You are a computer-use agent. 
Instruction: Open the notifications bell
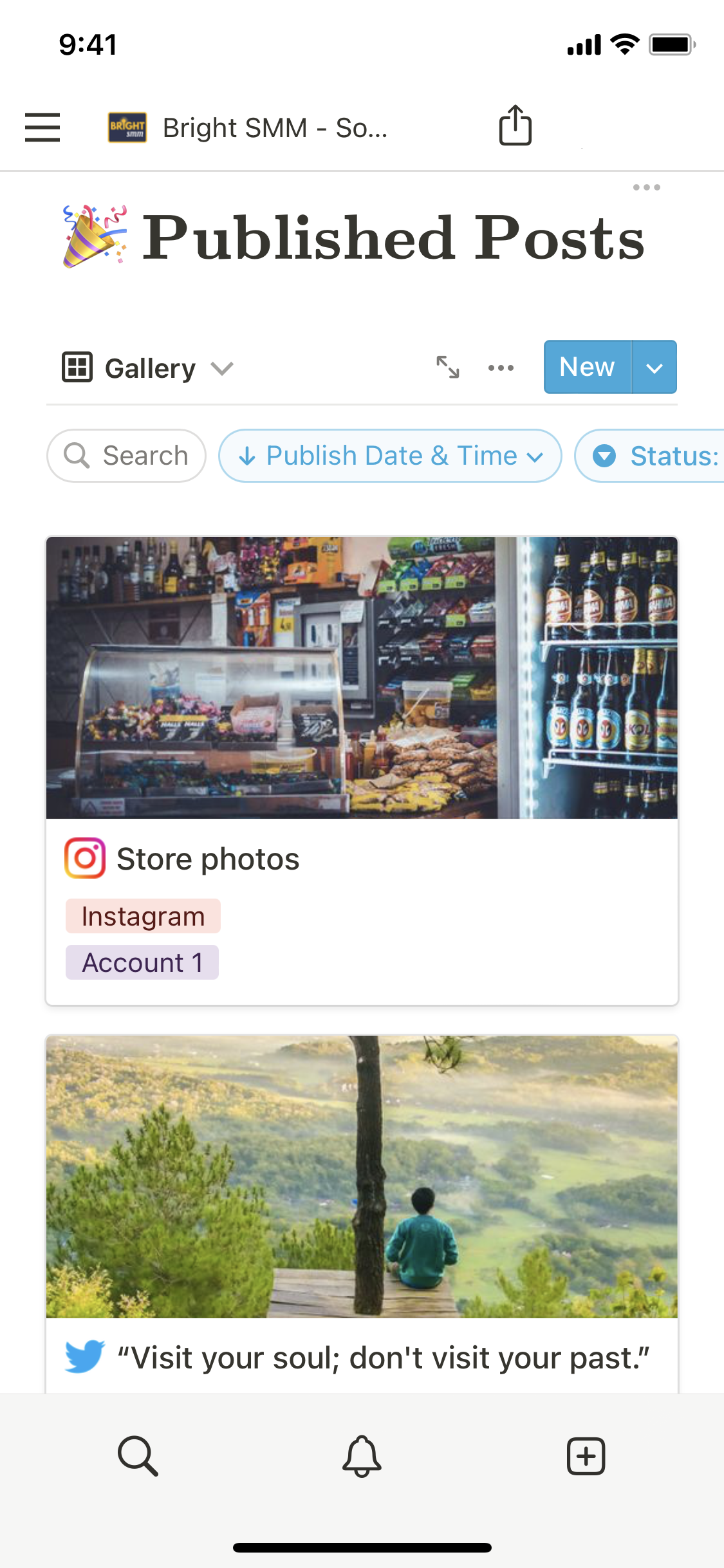tap(362, 1456)
